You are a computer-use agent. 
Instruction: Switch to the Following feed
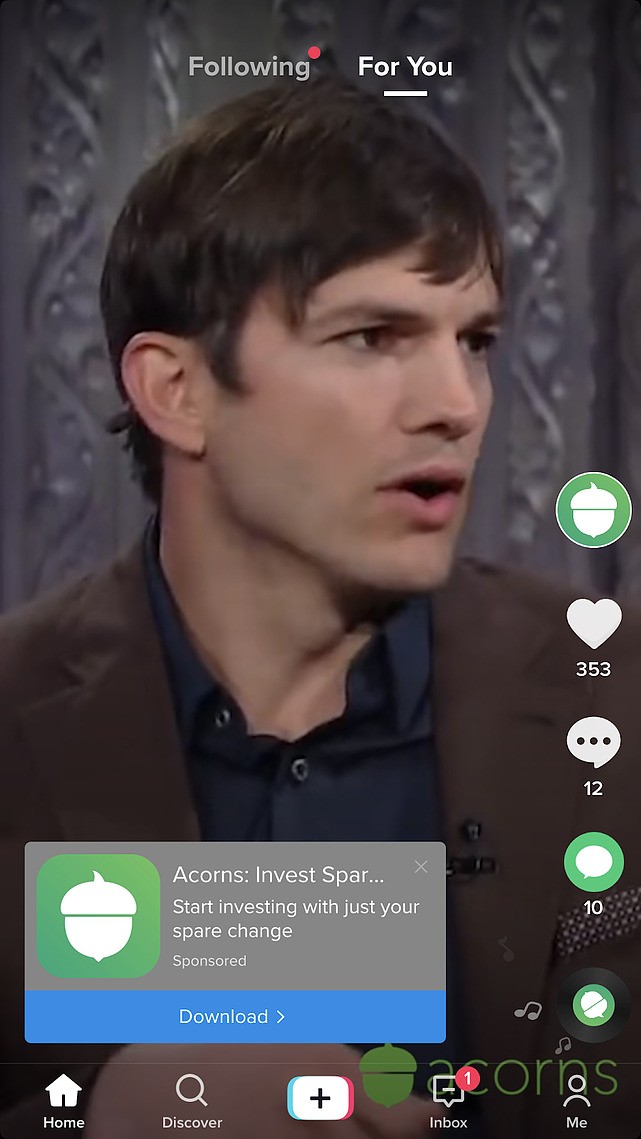pyautogui.click(x=249, y=67)
